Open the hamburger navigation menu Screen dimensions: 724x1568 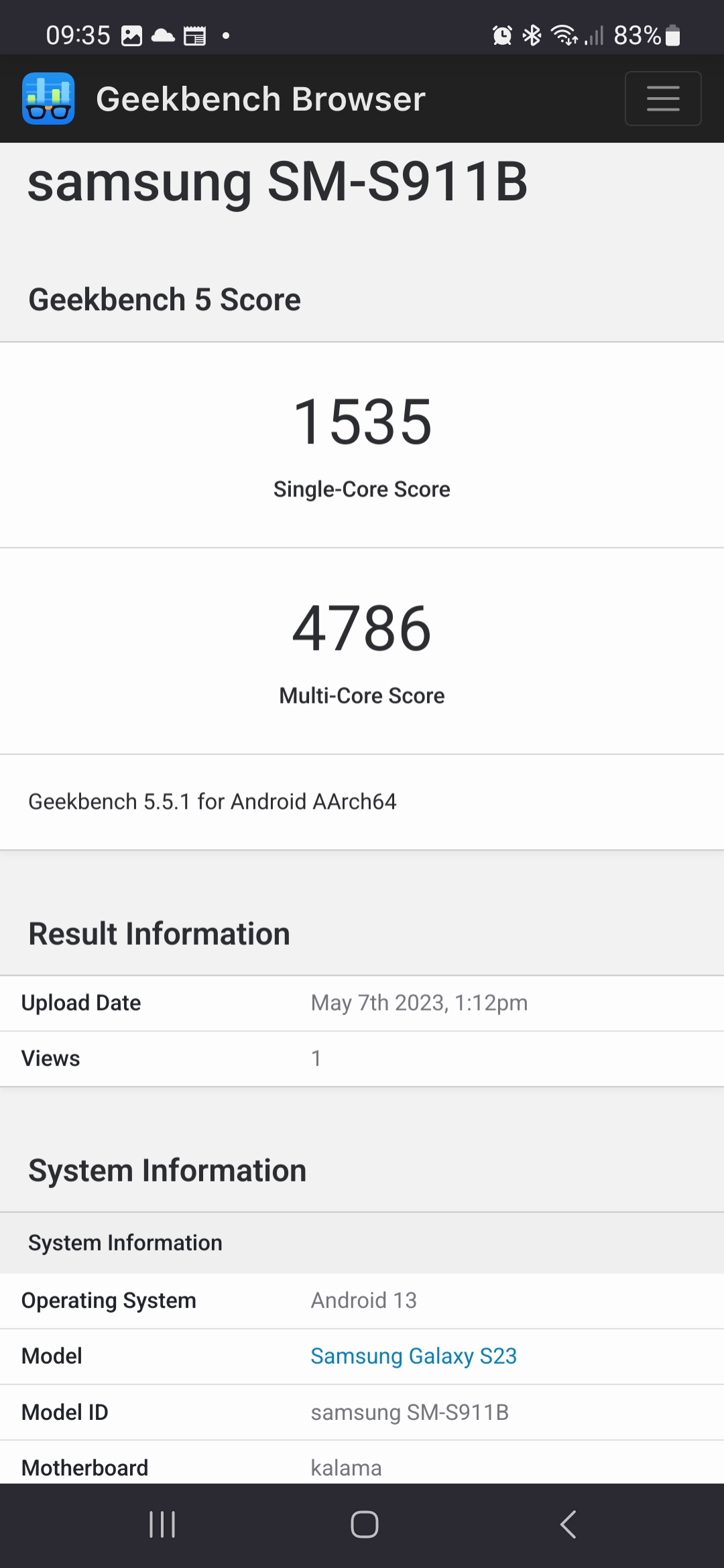coord(662,99)
